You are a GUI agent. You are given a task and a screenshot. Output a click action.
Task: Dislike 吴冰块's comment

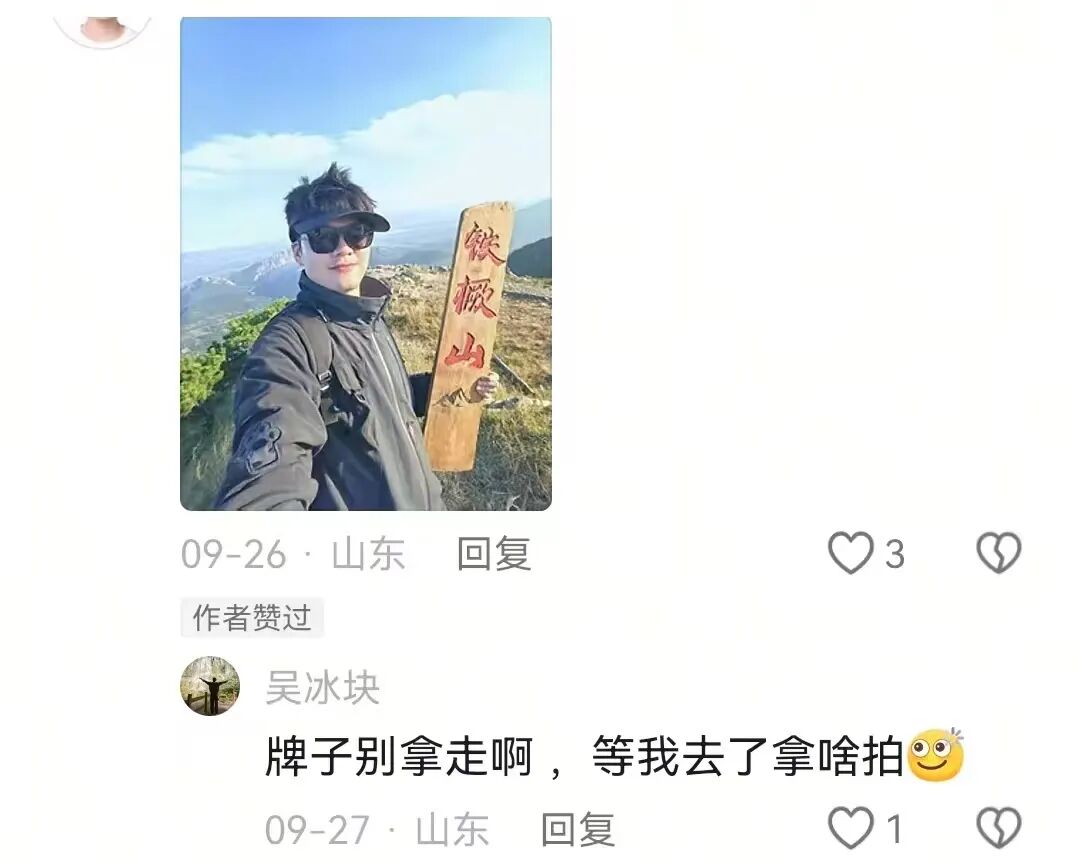click(998, 829)
